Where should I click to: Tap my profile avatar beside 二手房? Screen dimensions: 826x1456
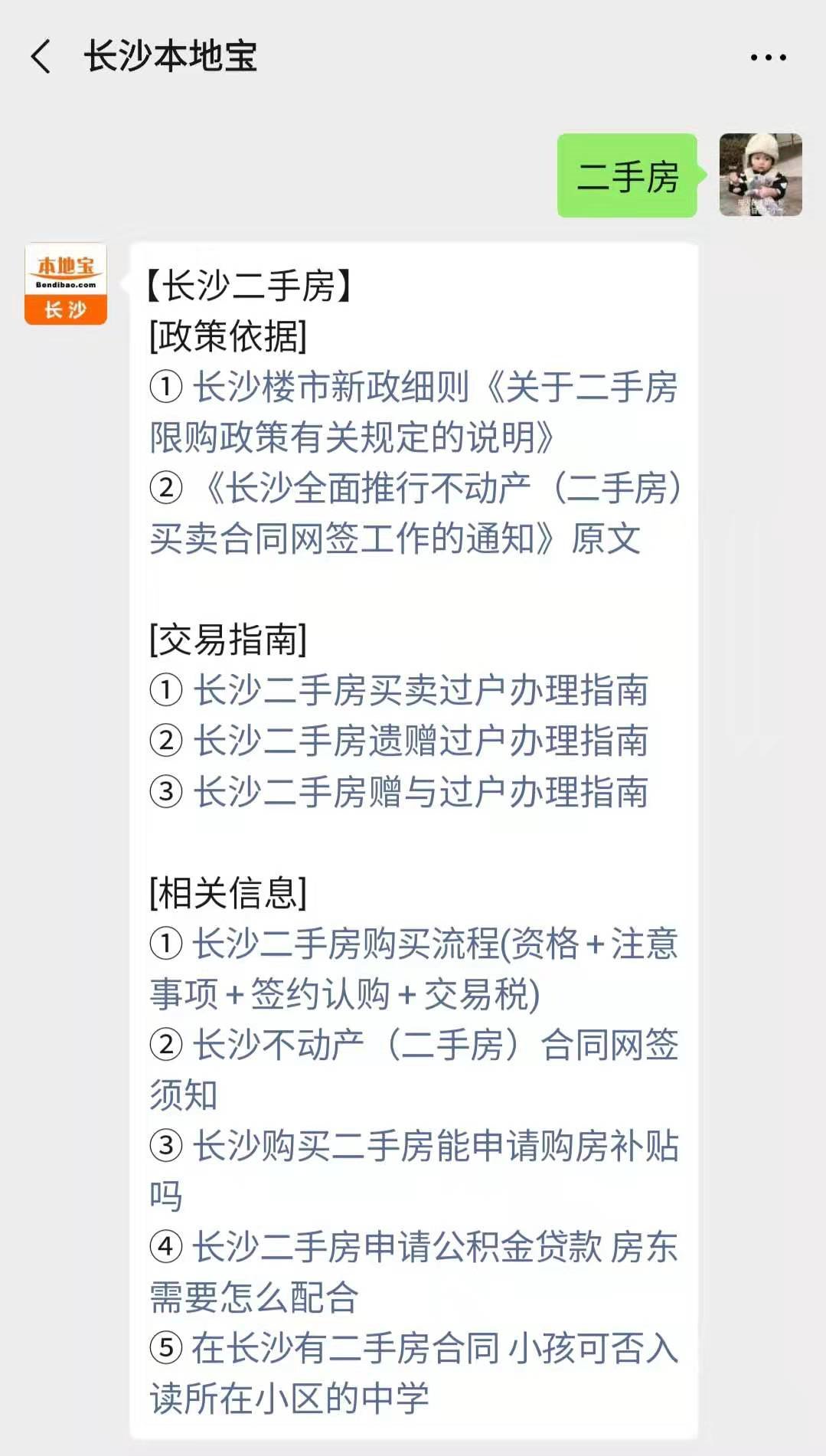[x=760, y=175]
